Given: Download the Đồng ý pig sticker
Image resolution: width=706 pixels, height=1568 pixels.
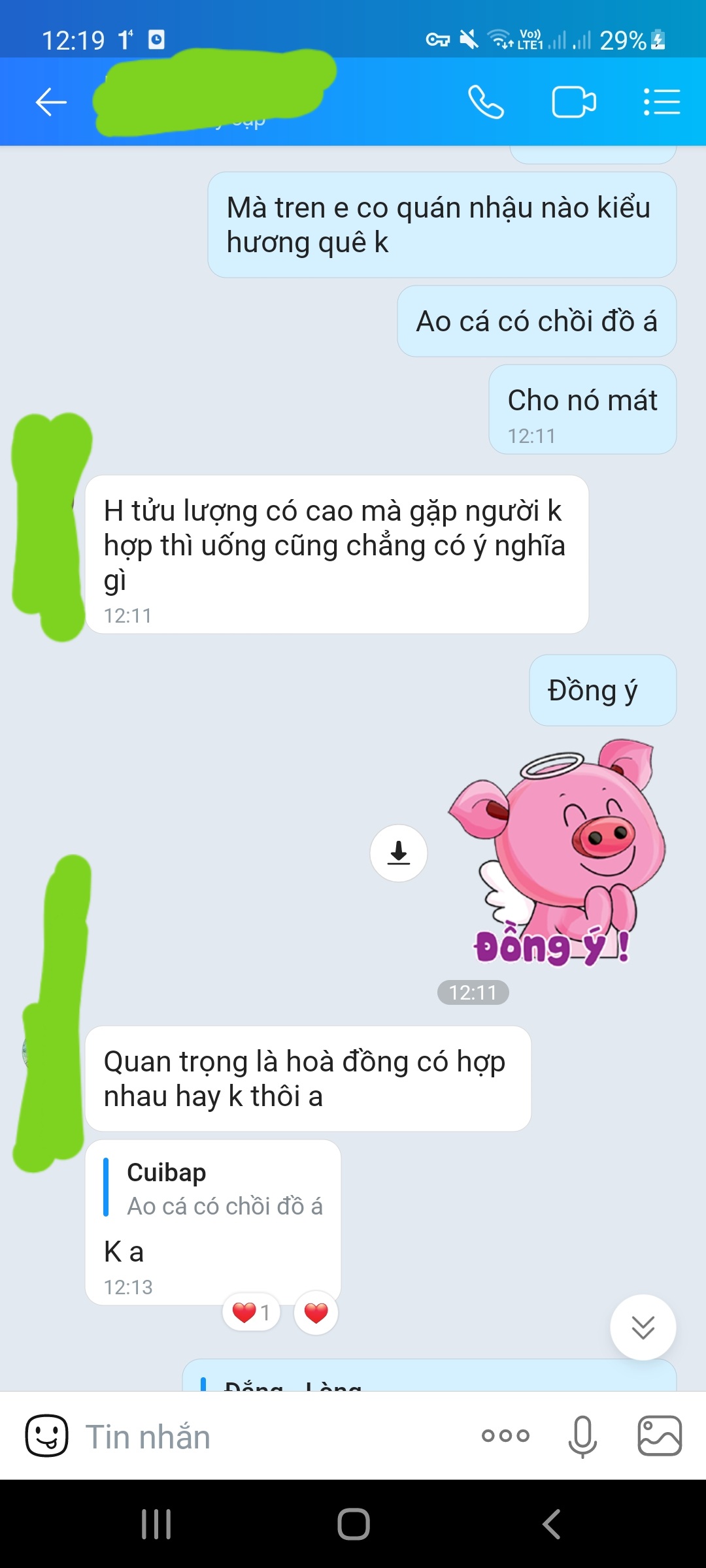Looking at the screenshot, I should (x=399, y=853).
